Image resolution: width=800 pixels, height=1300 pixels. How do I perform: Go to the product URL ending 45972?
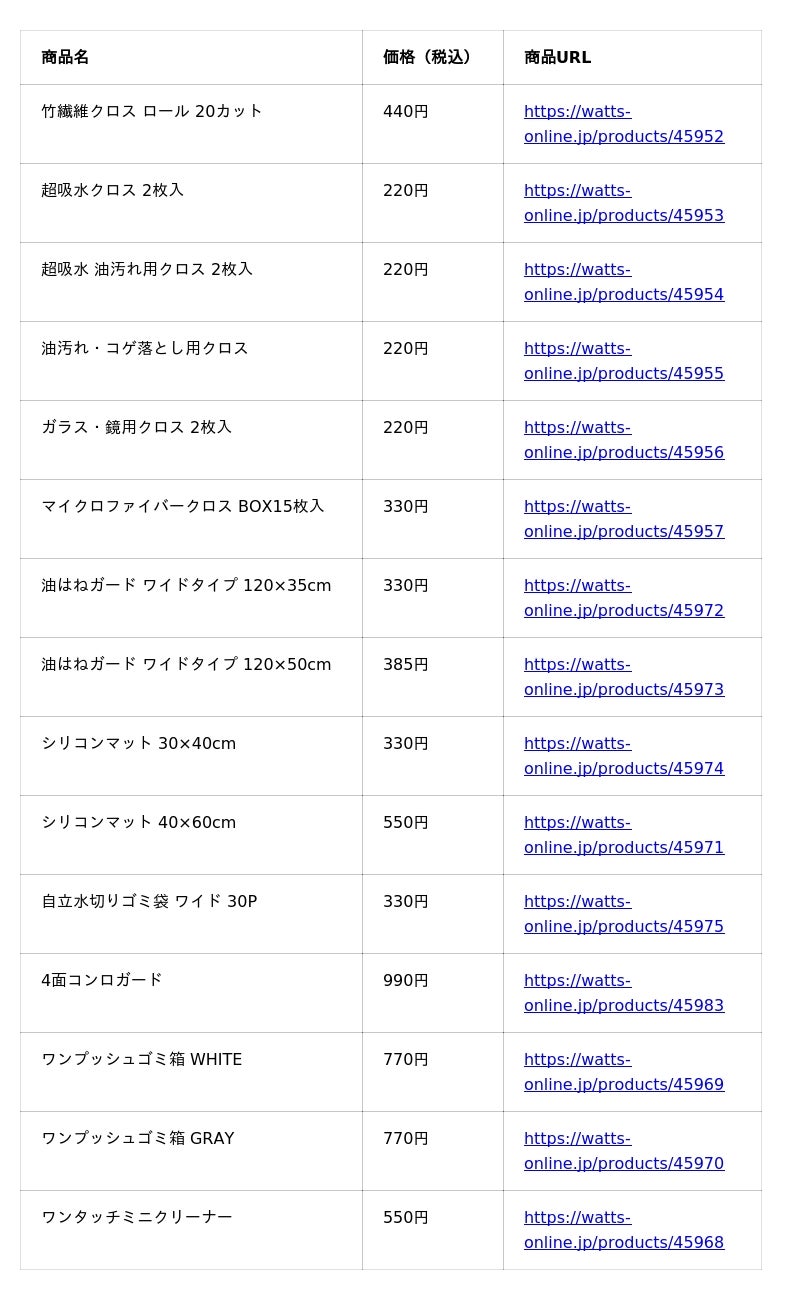623,610
